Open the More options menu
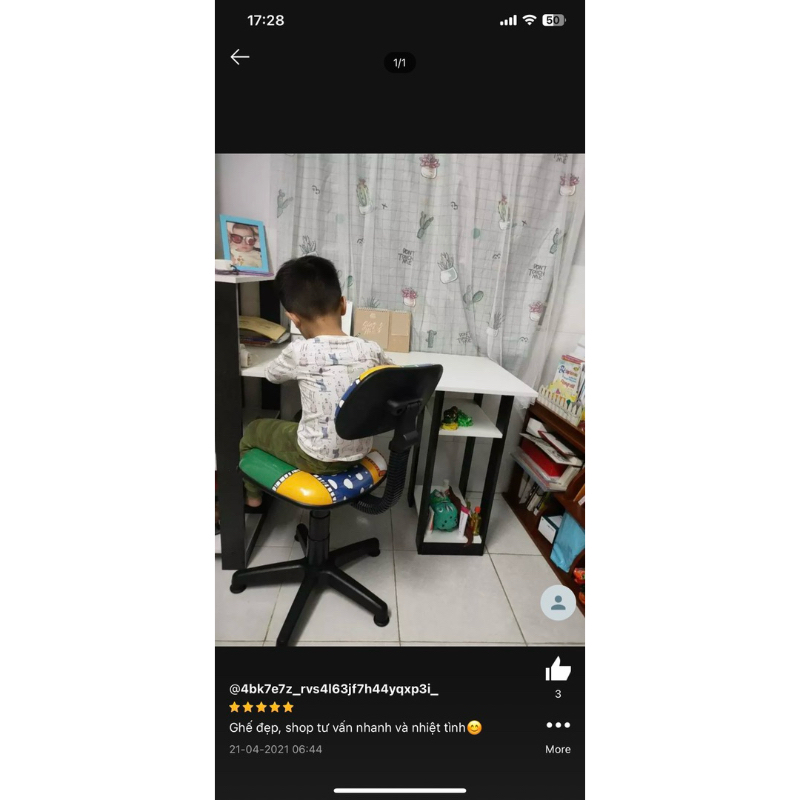The image size is (800, 800). click(558, 726)
